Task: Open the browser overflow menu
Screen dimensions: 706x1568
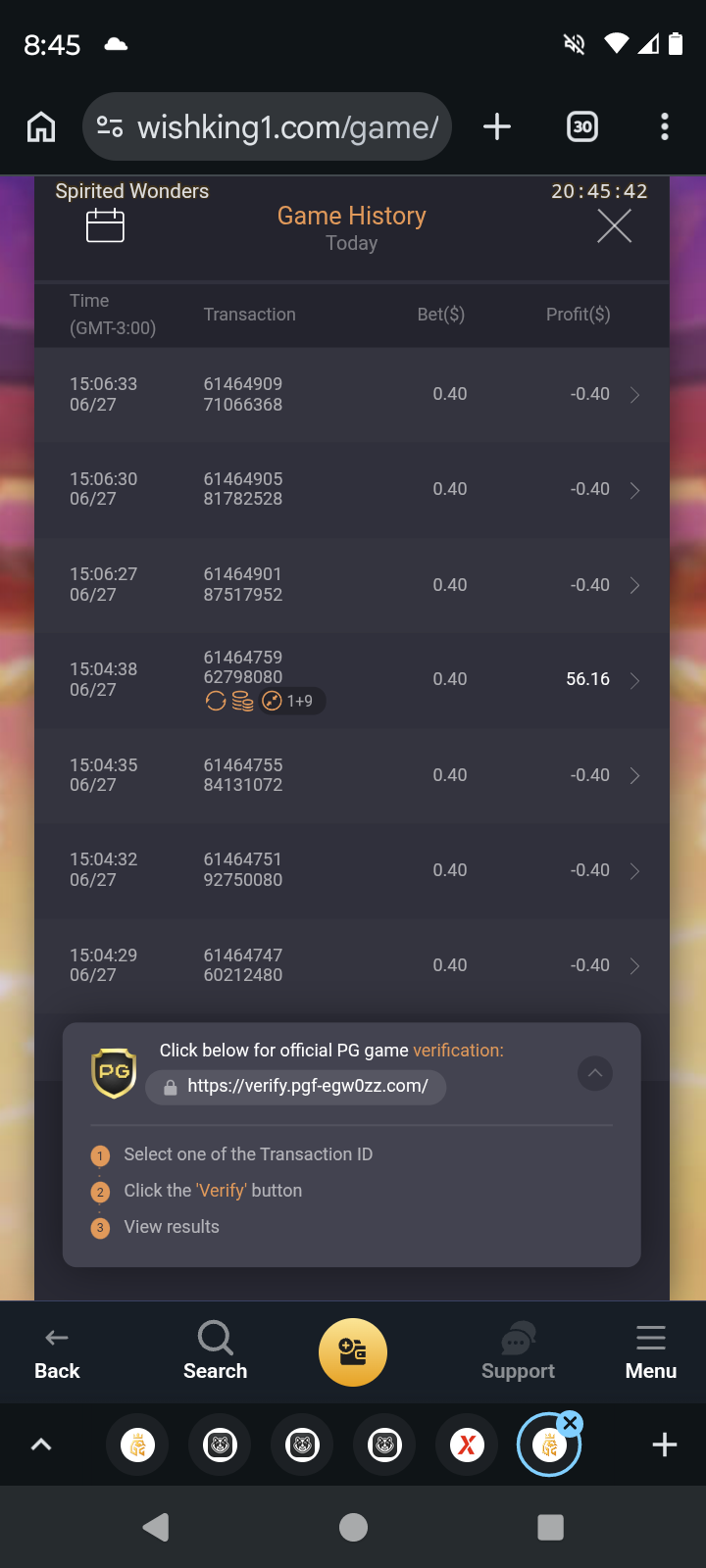Action: (x=665, y=126)
